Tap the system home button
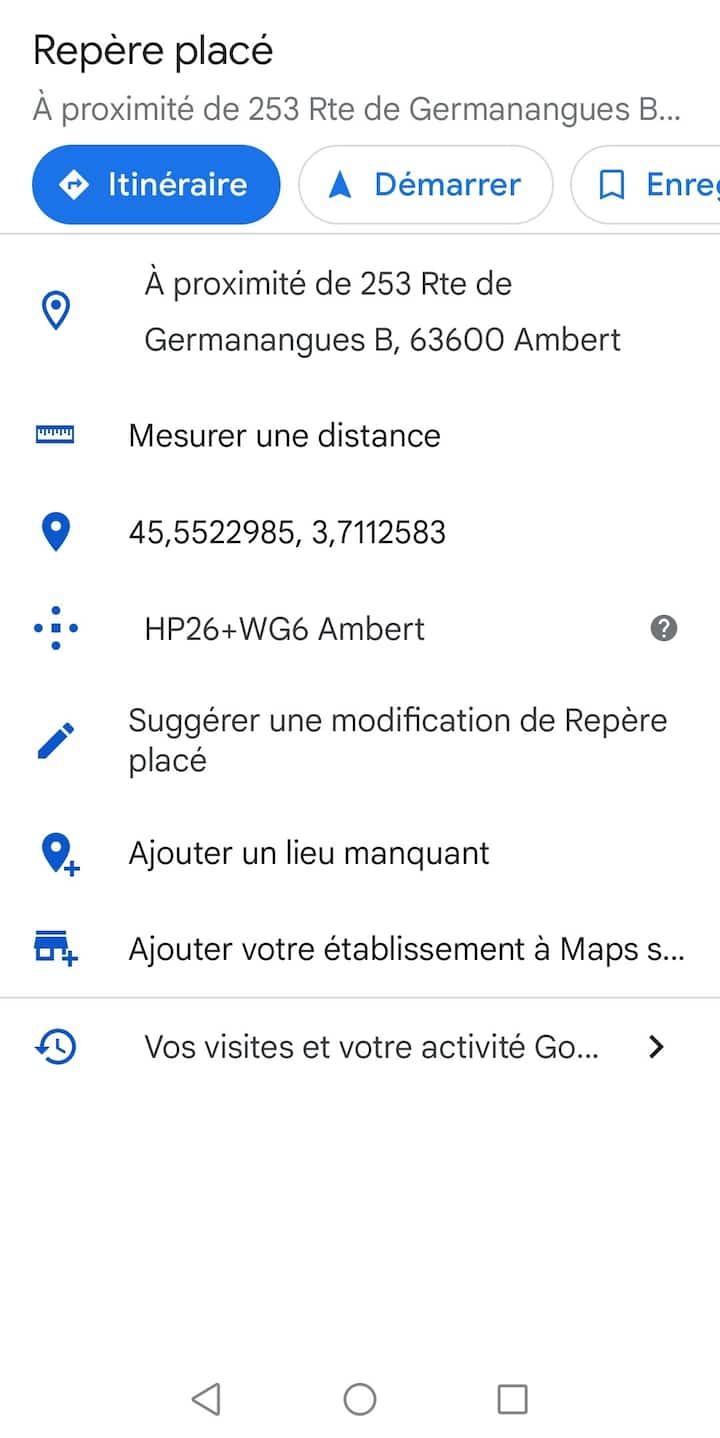The image size is (720, 1438). [x=360, y=1399]
